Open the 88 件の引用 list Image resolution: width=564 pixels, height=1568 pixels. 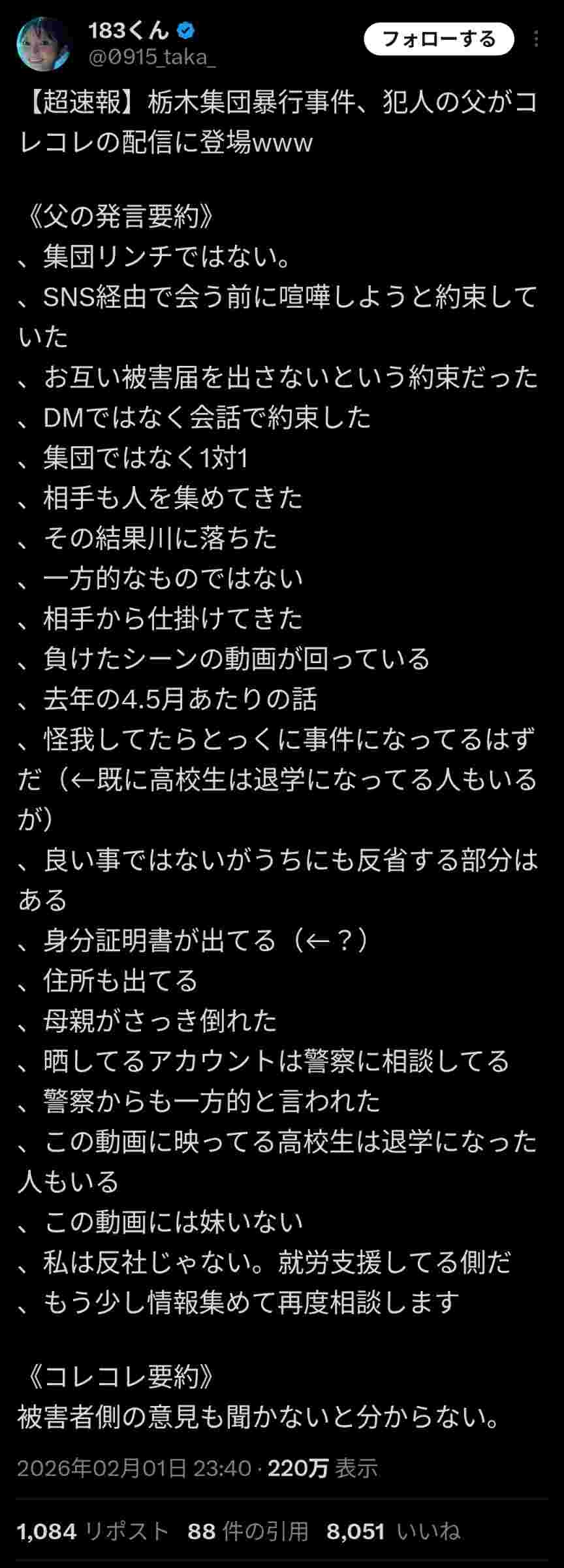(247, 1531)
